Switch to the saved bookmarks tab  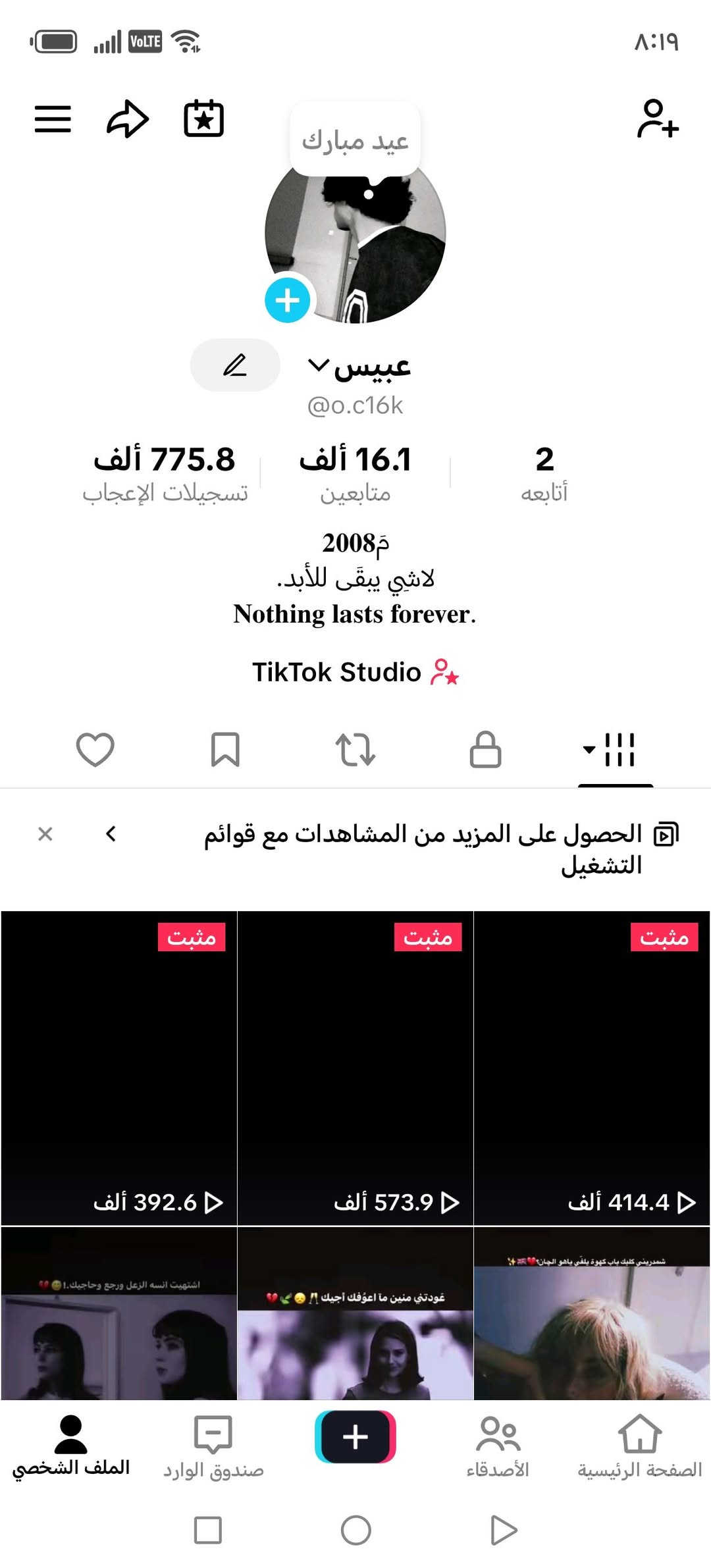225,749
